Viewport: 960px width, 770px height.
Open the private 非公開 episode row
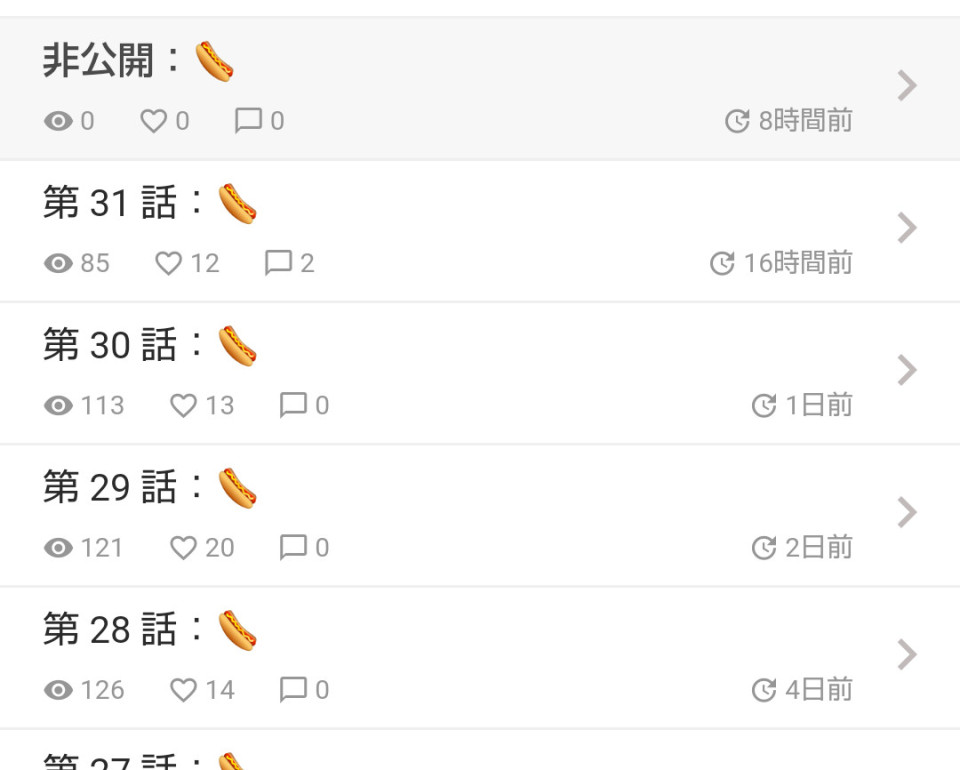click(480, 88)
